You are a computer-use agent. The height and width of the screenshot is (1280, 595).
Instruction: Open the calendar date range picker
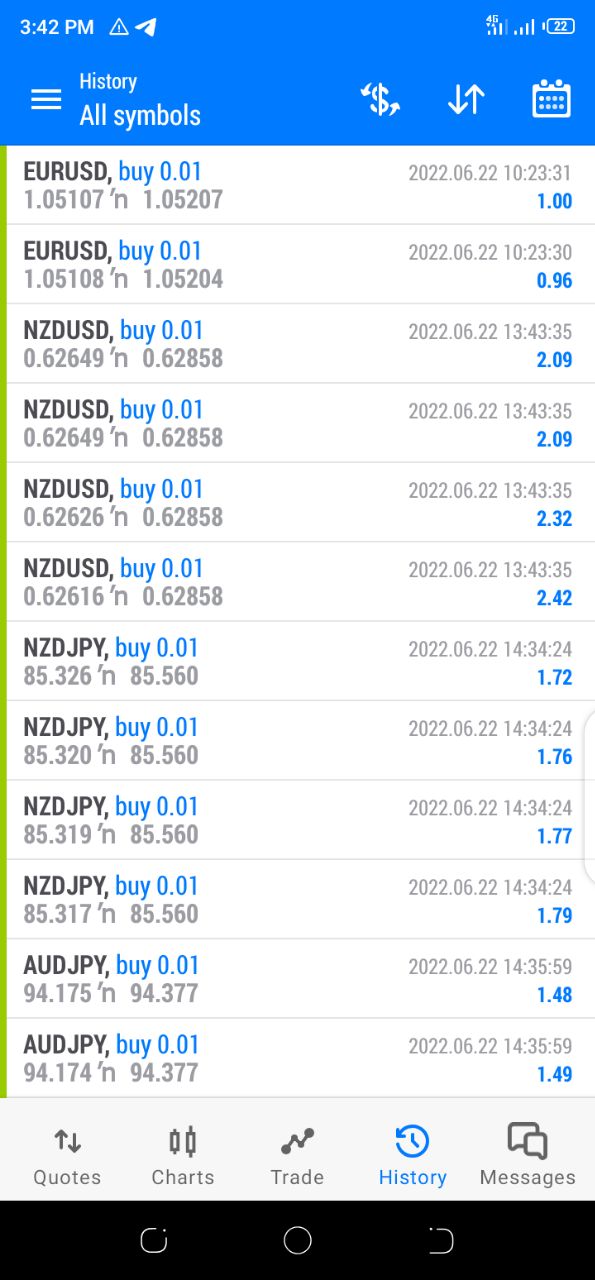(551, 99)
